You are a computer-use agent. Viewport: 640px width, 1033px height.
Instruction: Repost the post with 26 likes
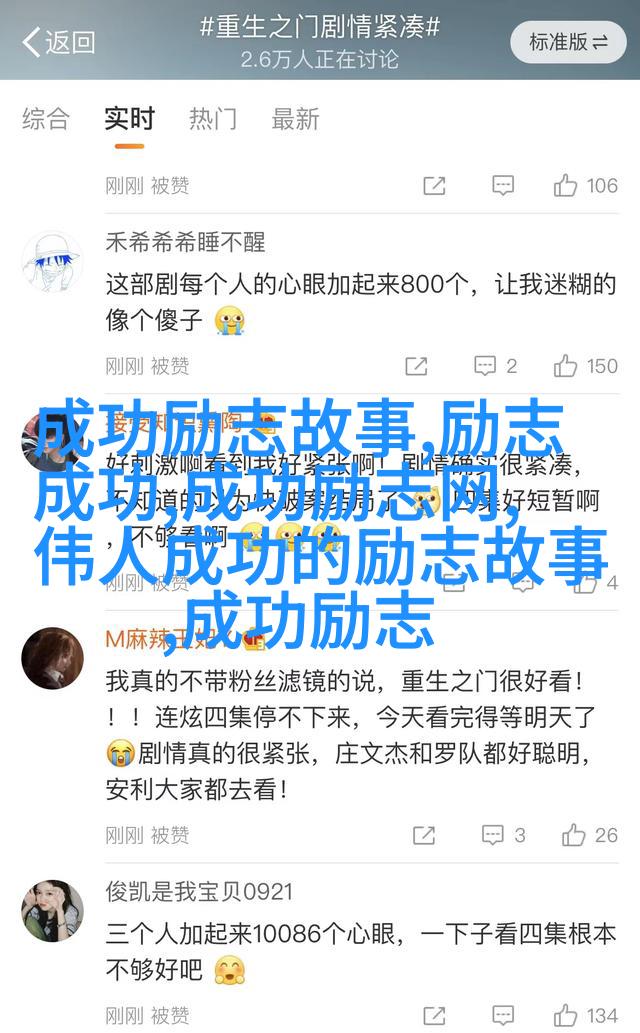click(x=424, y=835)
